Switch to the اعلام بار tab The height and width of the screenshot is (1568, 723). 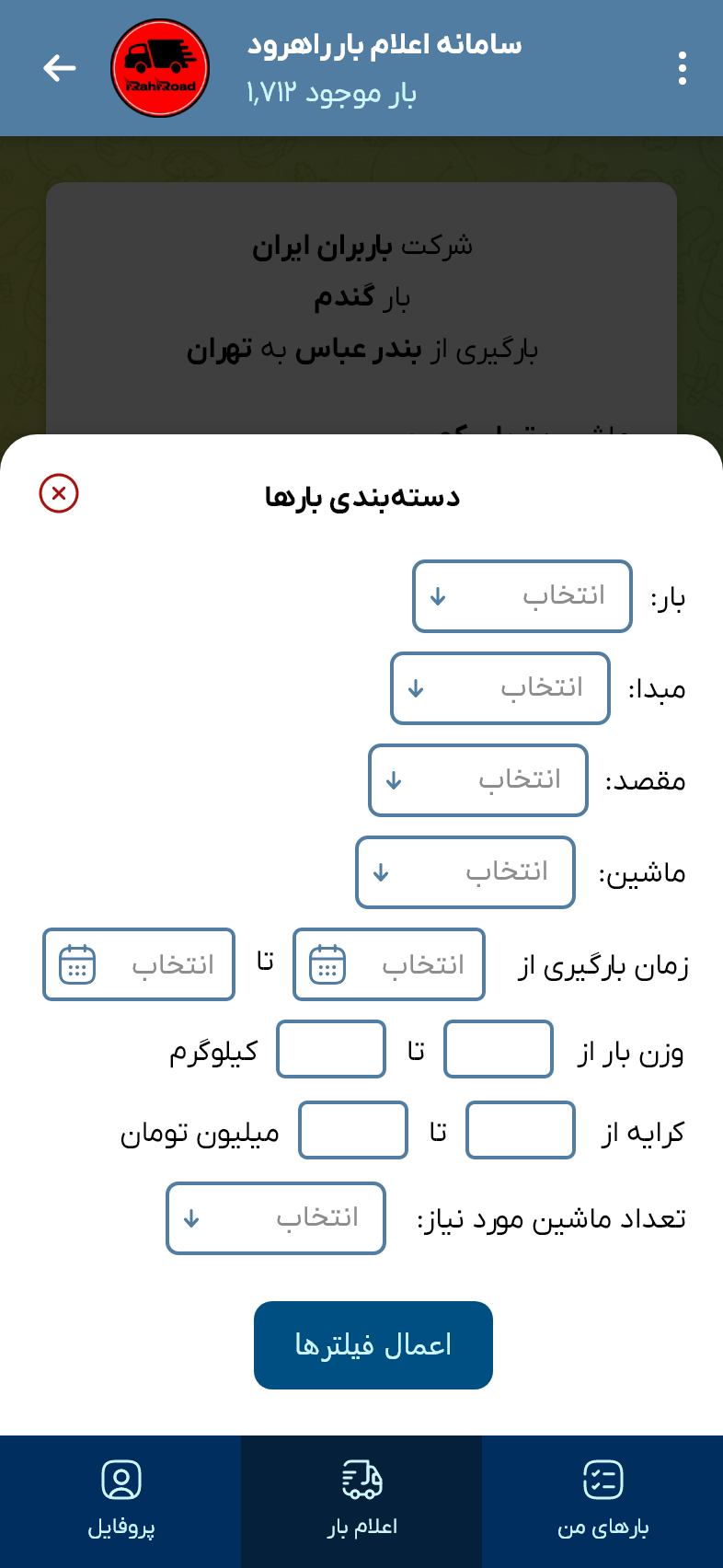click(361, 1502)
